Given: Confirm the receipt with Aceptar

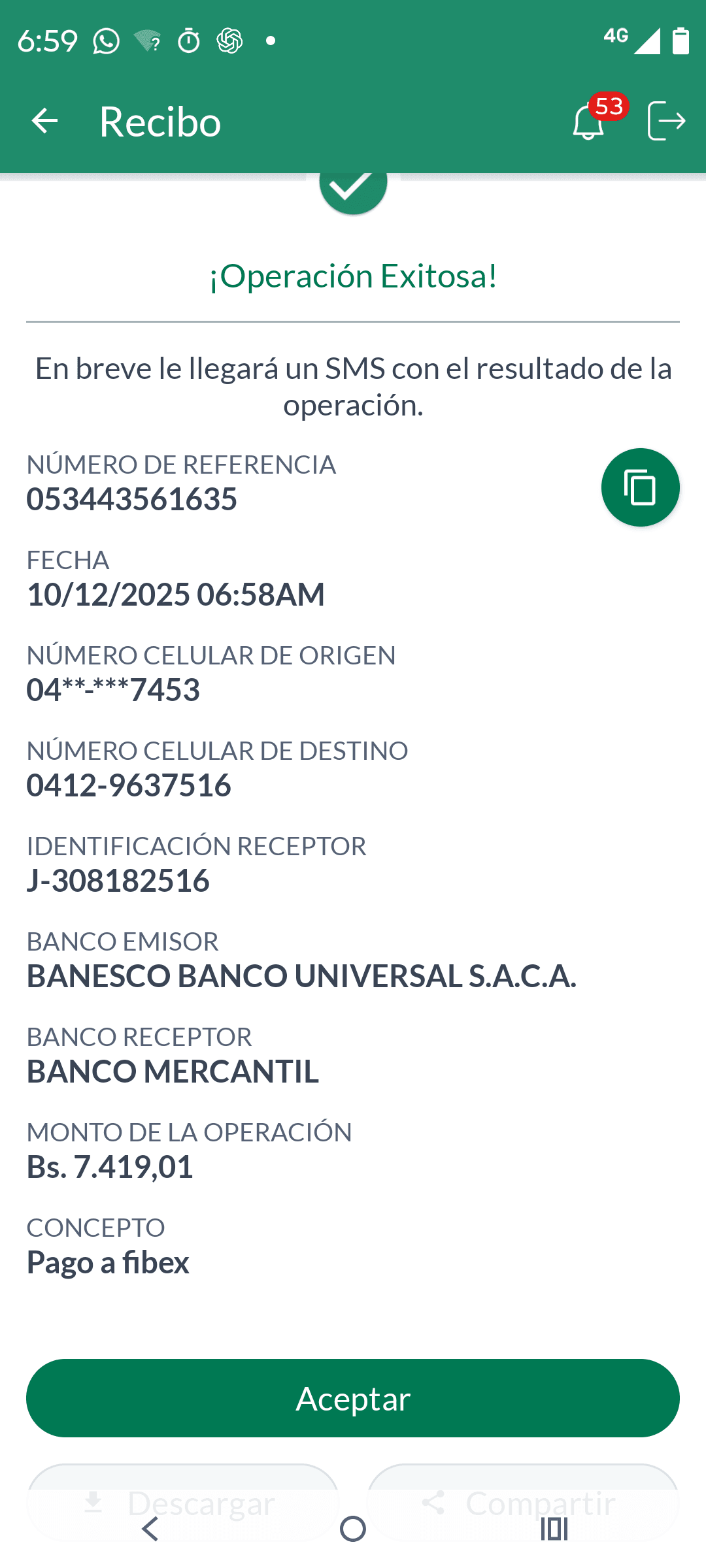Looking at the screenshot, I should [x=353, y=1398].
